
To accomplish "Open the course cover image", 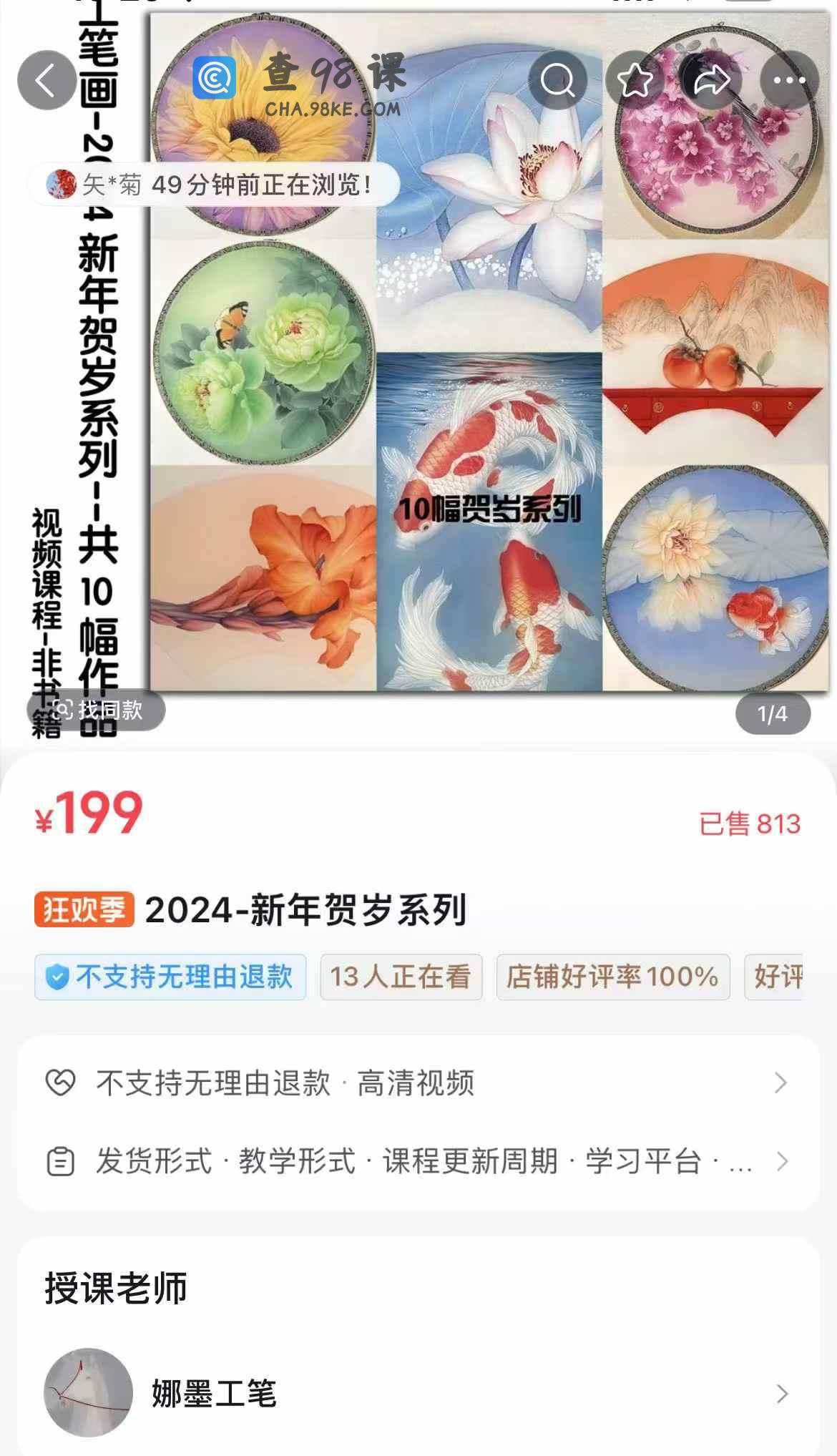I will tap(489, 352).
